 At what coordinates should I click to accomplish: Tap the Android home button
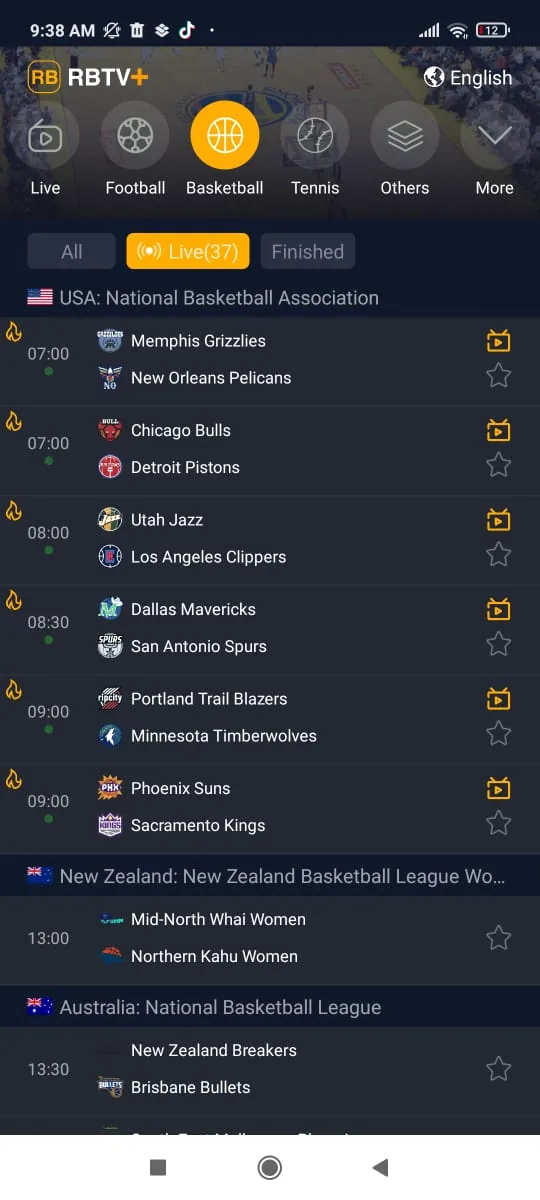pos(269,1167)
